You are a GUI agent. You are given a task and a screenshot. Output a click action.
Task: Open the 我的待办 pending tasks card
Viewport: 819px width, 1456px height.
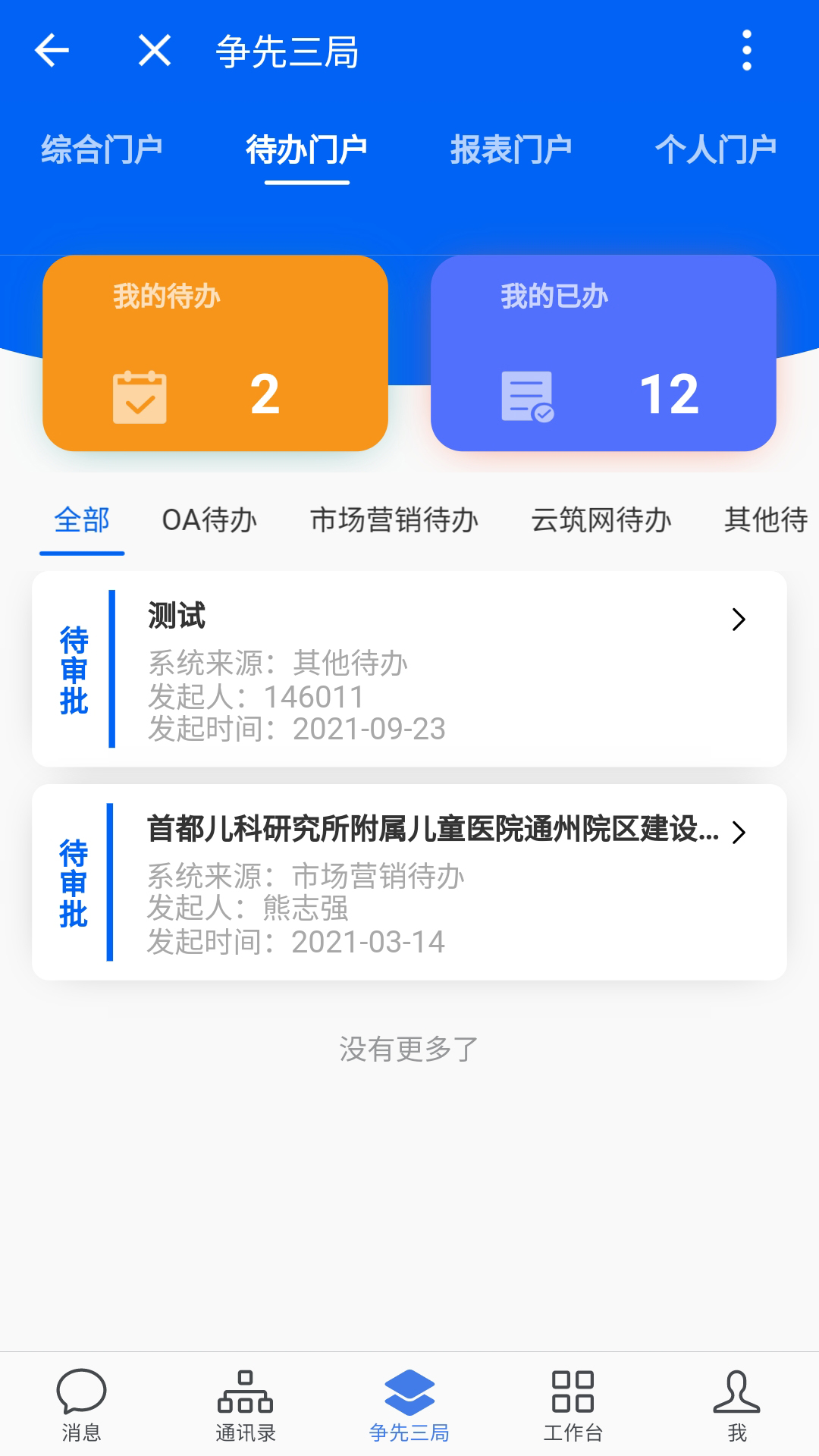pos(215,354)
